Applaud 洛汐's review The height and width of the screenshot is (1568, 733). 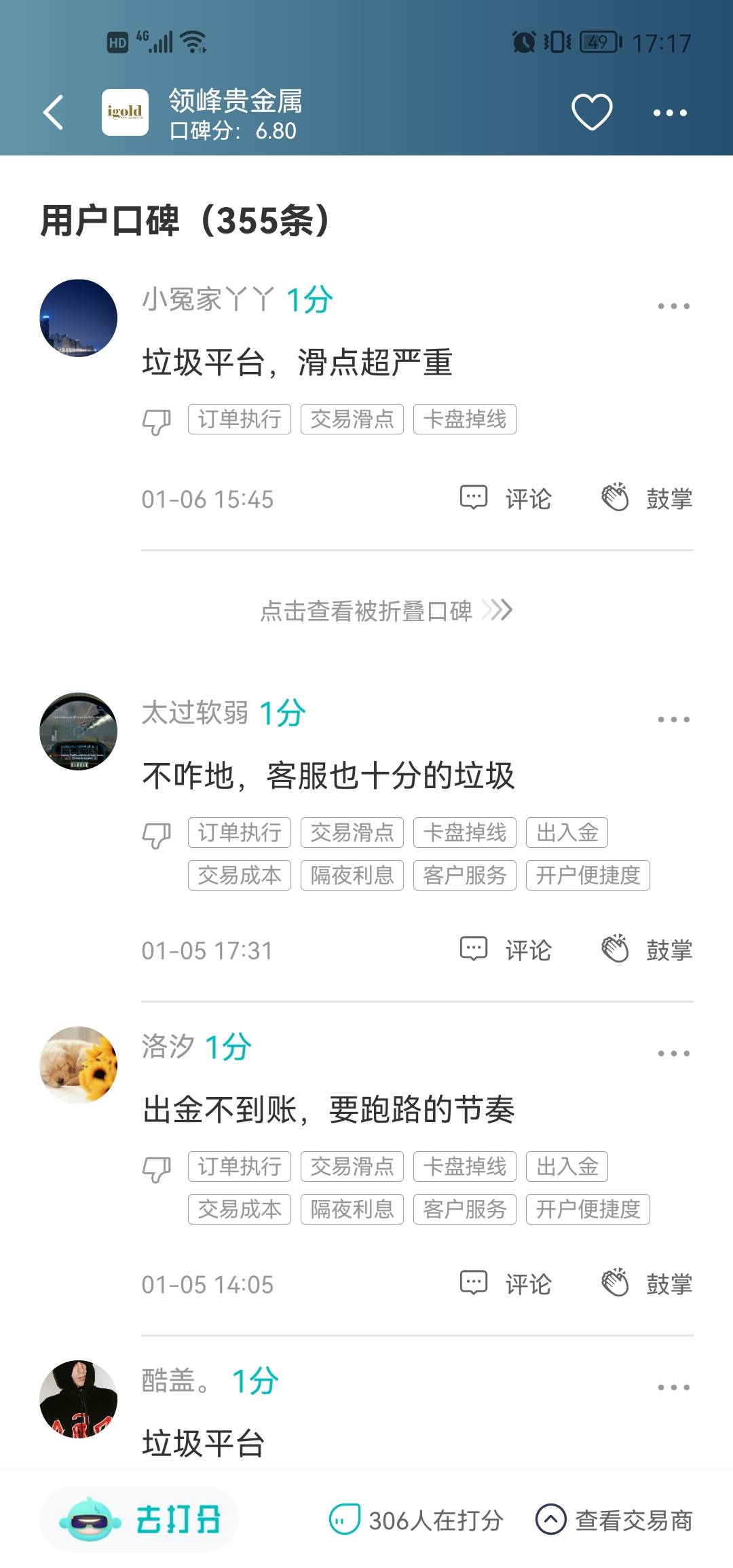[x=647, y=1284]
